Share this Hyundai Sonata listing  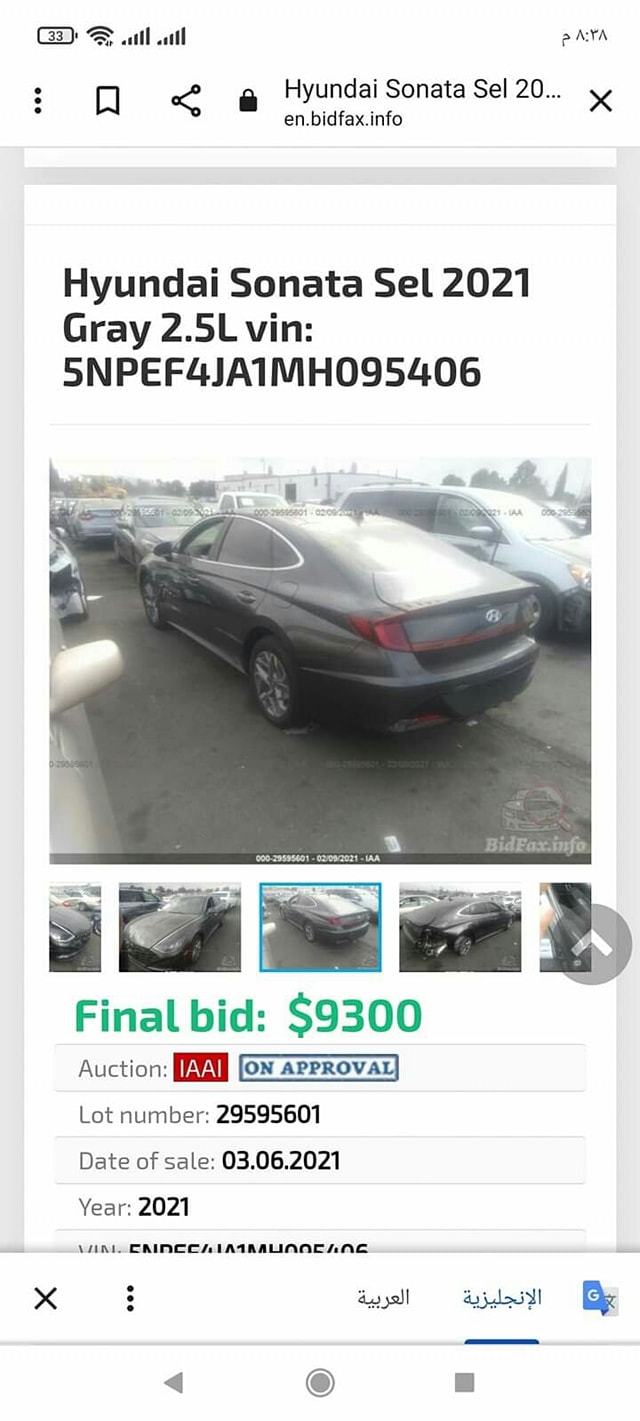click(186, 101)
